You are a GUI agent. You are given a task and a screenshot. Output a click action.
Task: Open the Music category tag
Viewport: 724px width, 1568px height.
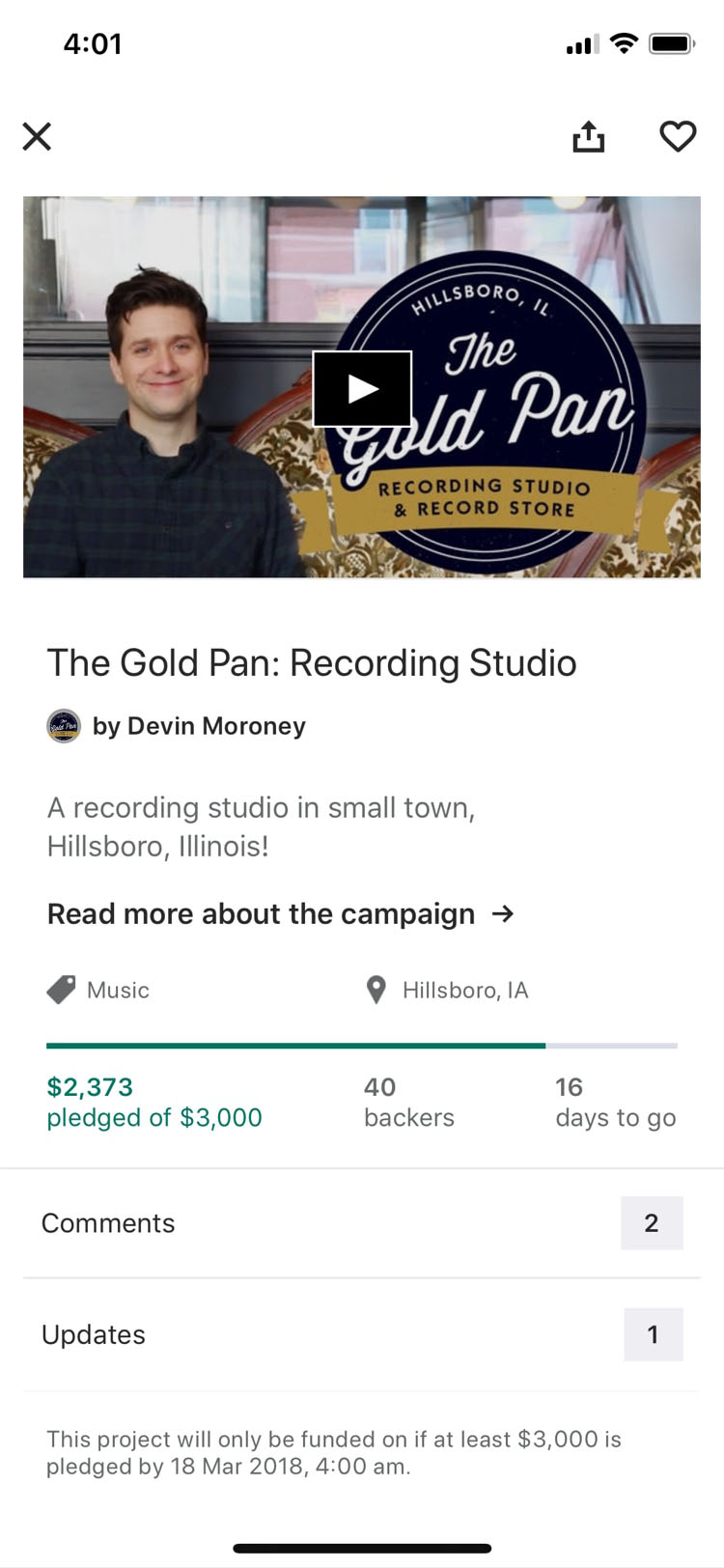[98, 990]
